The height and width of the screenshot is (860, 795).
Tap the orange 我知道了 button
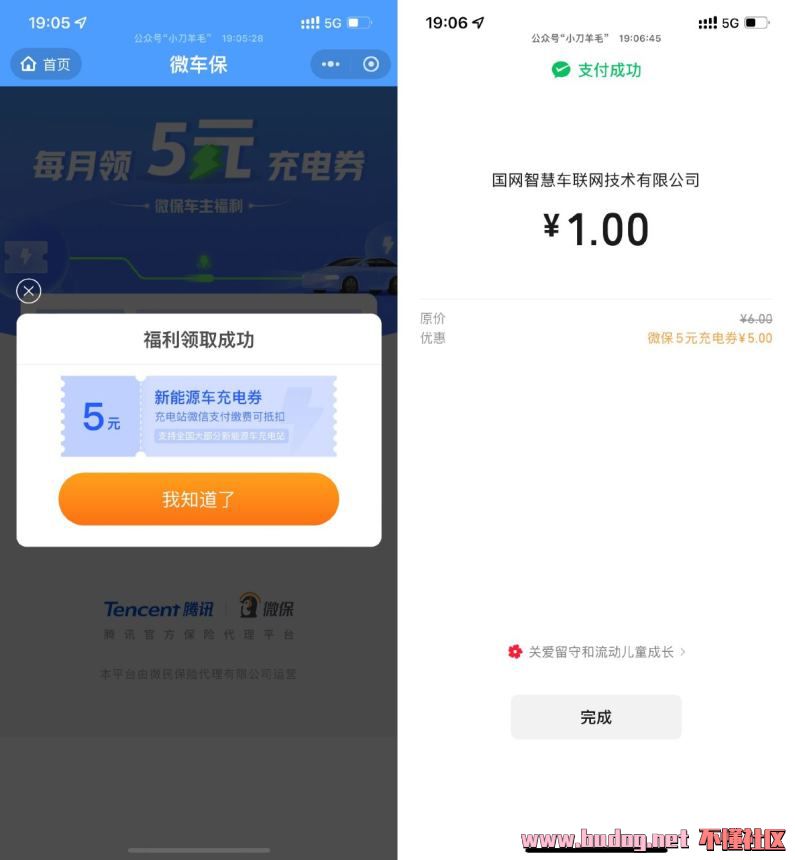198,499
